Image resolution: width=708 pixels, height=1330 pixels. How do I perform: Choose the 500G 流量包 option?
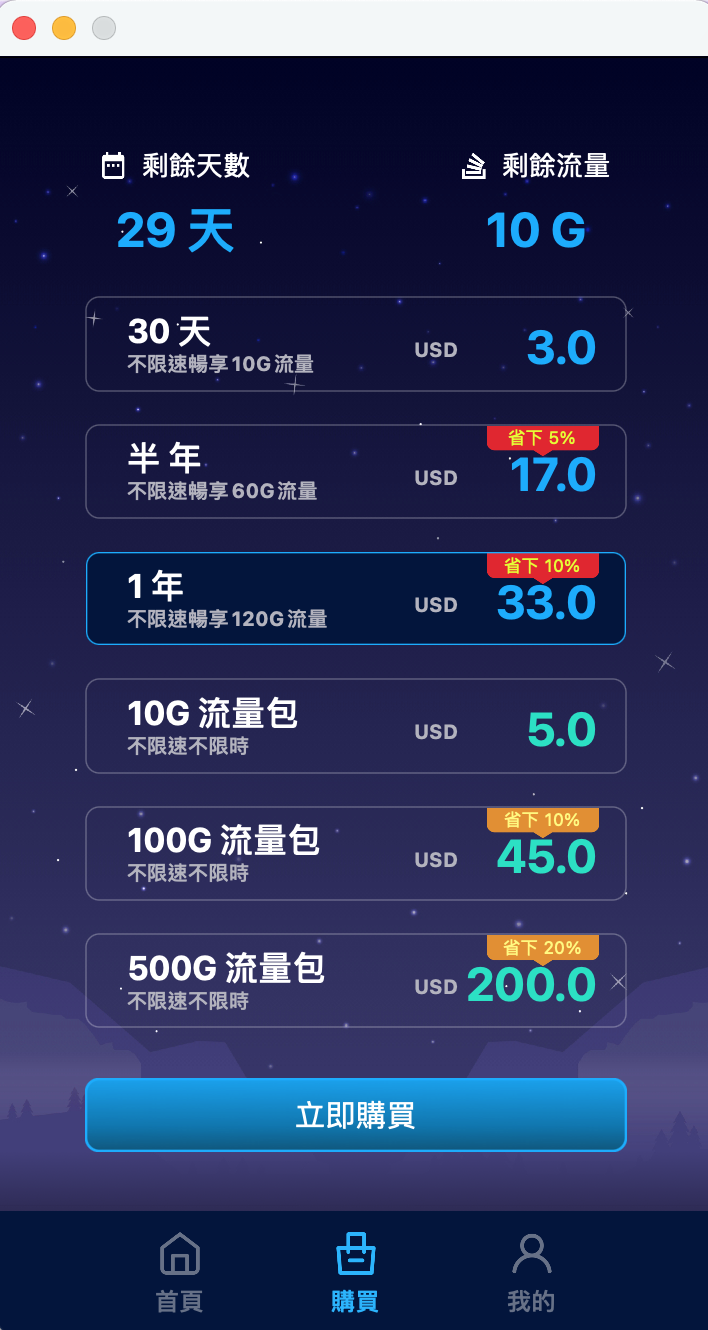(355, 981)
